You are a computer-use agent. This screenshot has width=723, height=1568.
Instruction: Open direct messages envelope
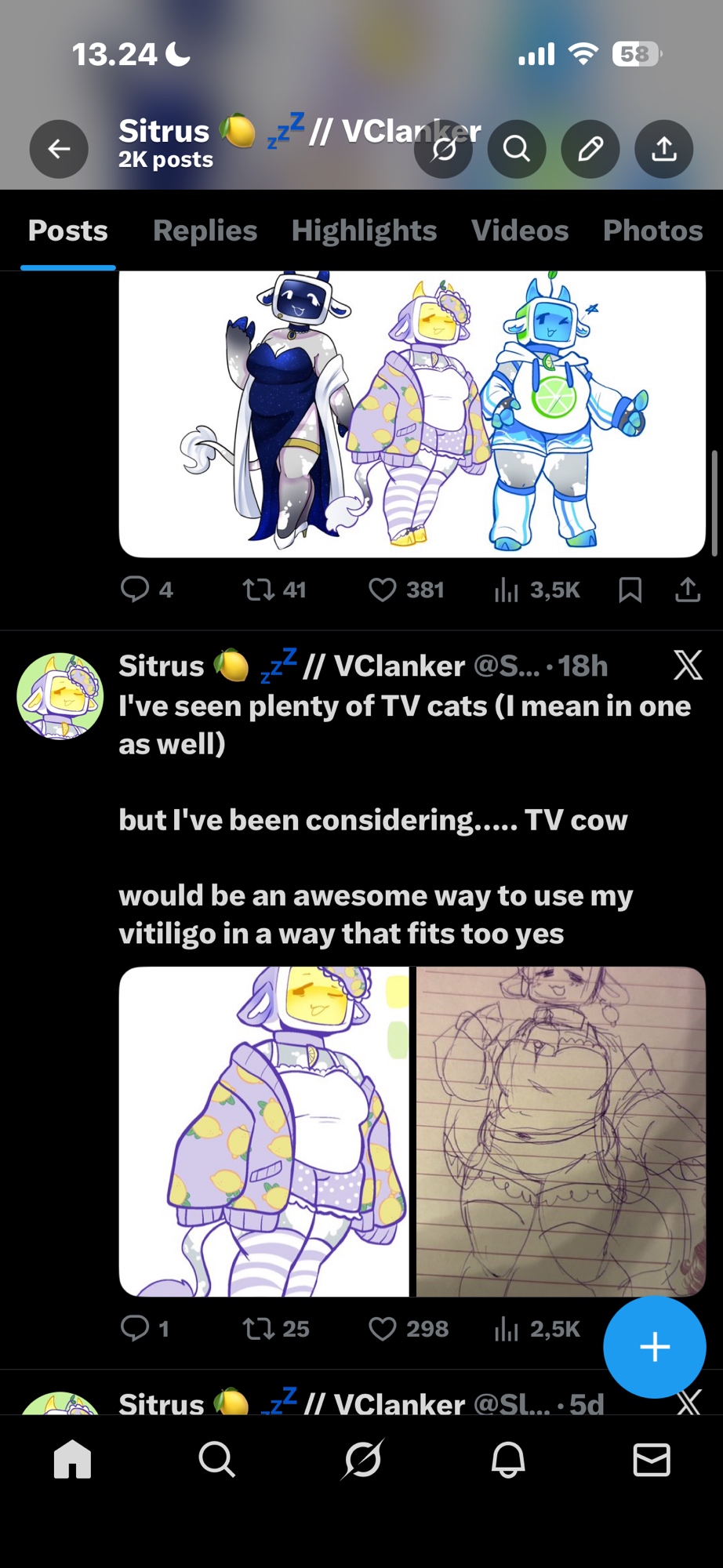pyautogui.click(x=651, y=1460)
